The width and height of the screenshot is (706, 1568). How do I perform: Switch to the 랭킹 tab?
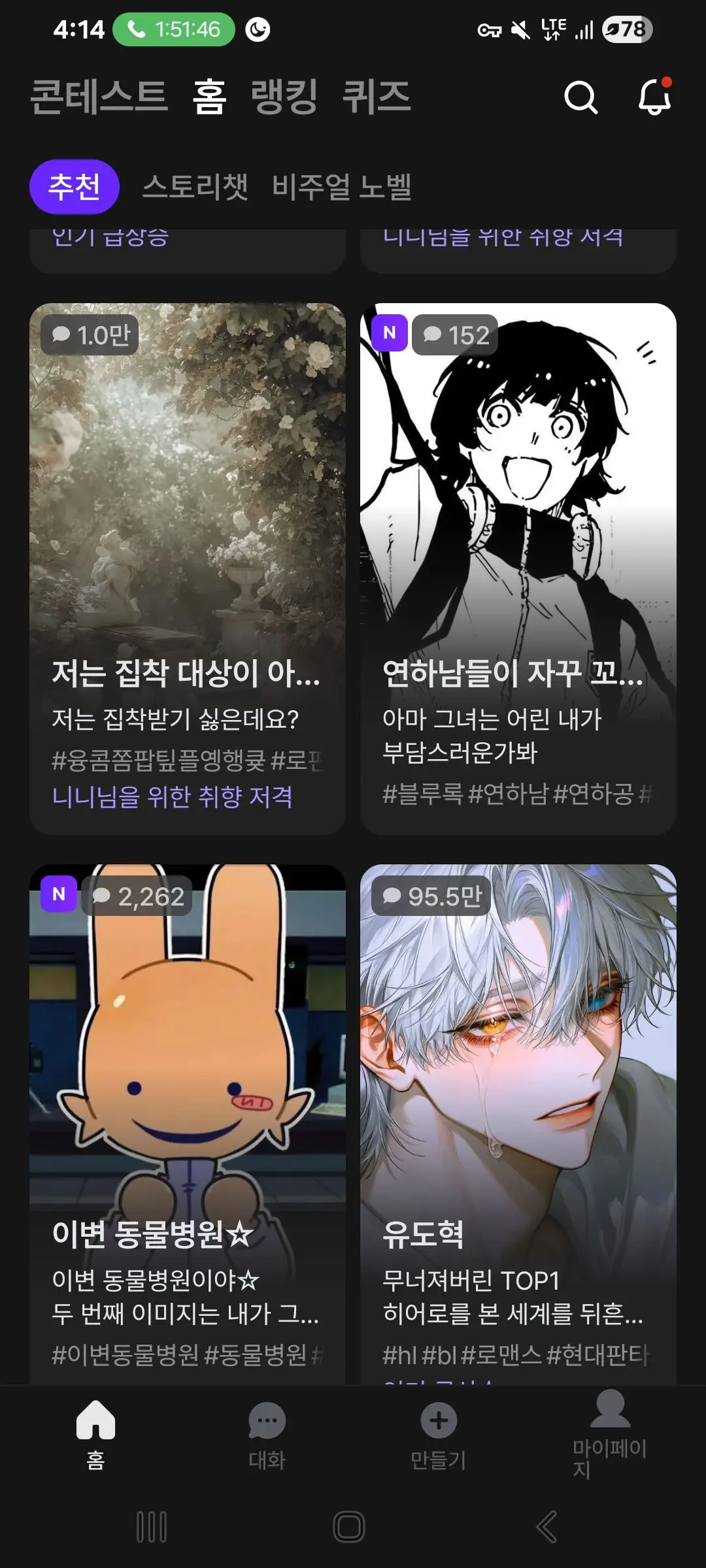284,97
